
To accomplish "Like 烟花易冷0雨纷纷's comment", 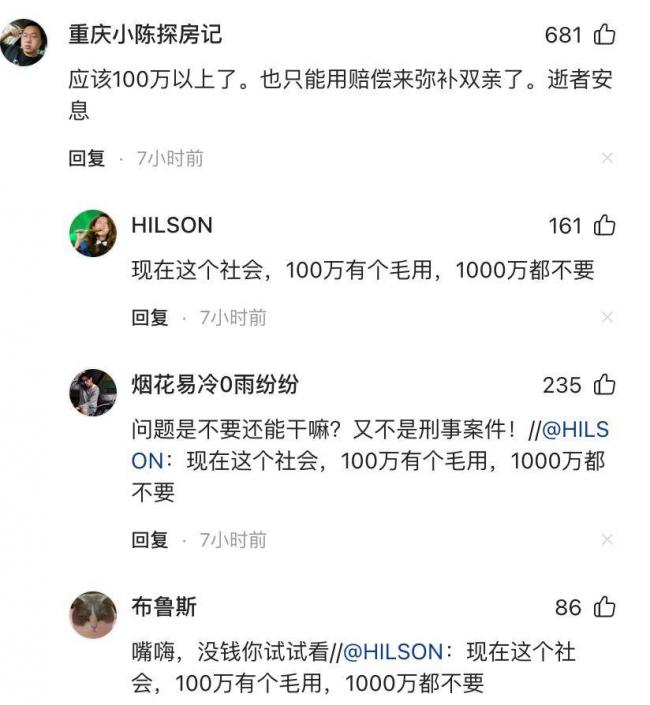I will (x=604, y=385).
